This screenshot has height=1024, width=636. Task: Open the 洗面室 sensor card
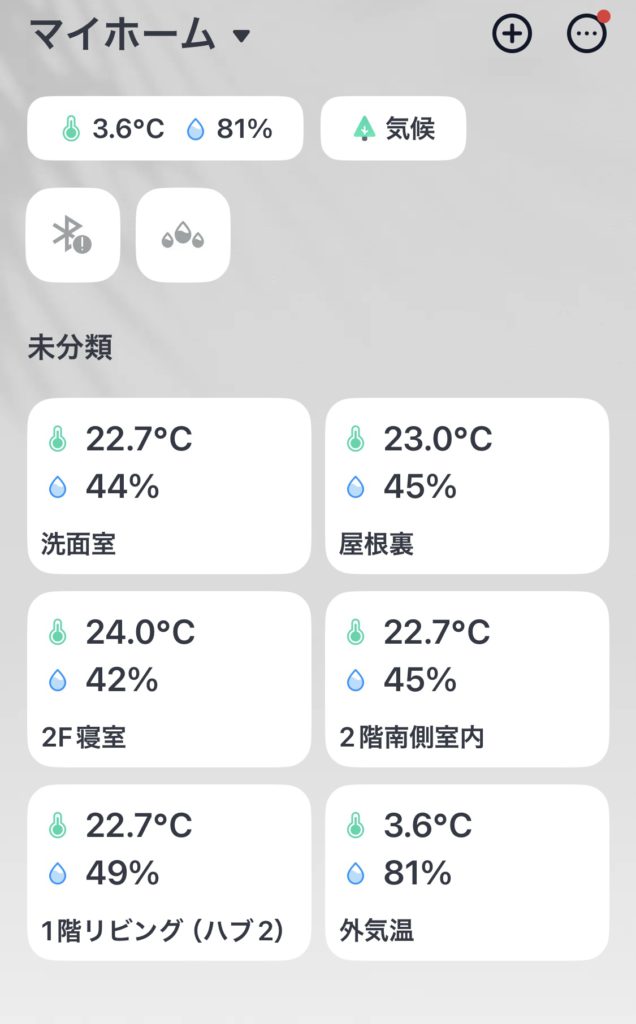pos(169,486)
